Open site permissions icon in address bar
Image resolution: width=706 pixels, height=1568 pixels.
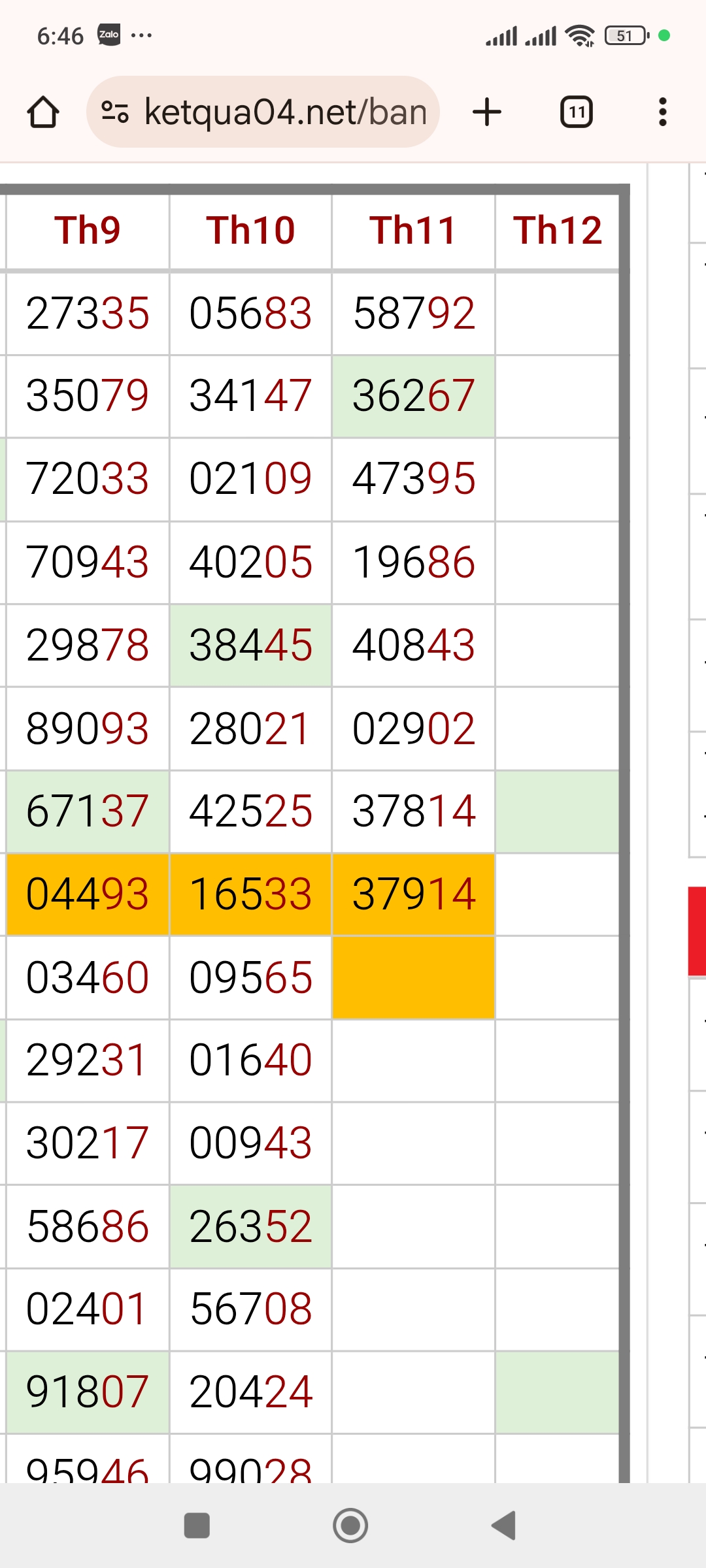tap(116, 111)
